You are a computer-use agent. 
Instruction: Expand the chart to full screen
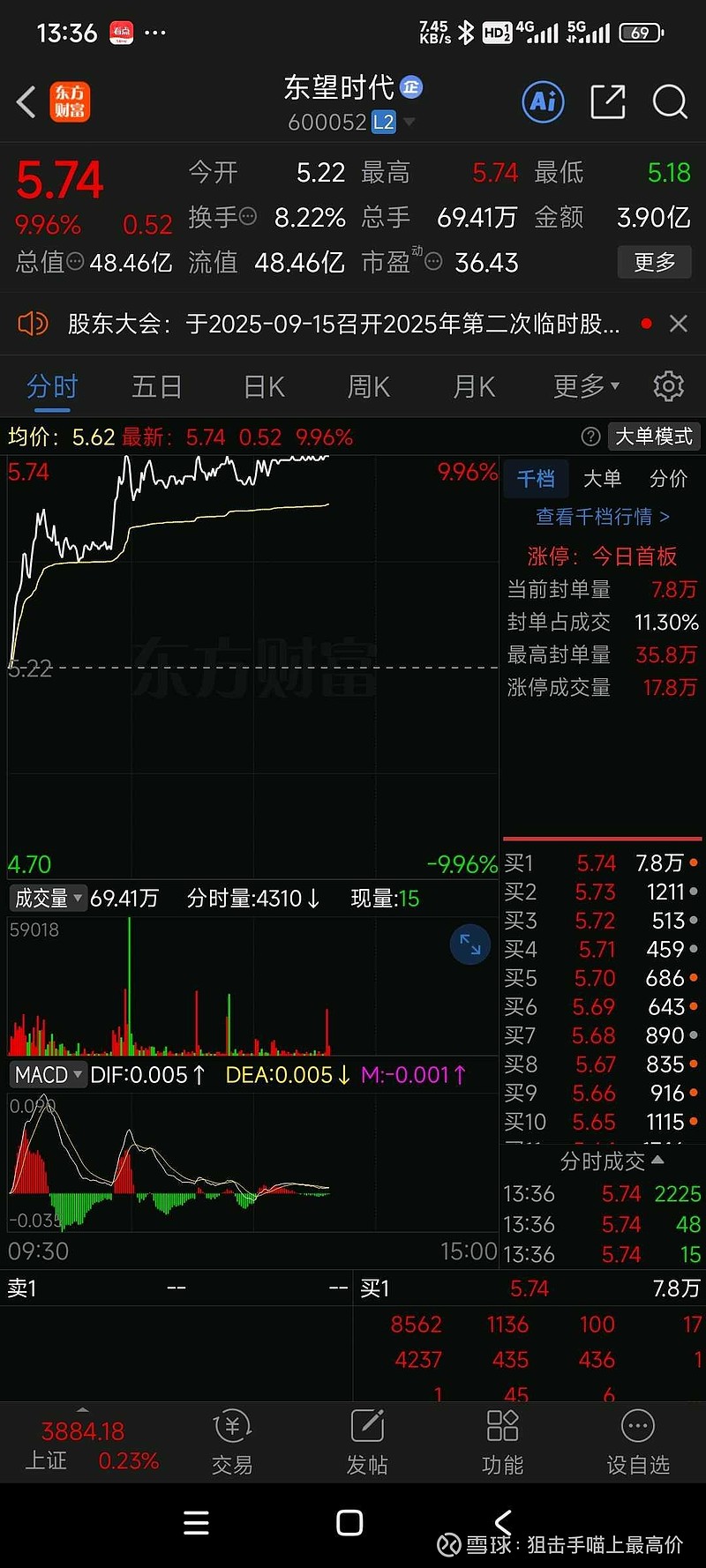pyautogui.click(x=470, y=946)
